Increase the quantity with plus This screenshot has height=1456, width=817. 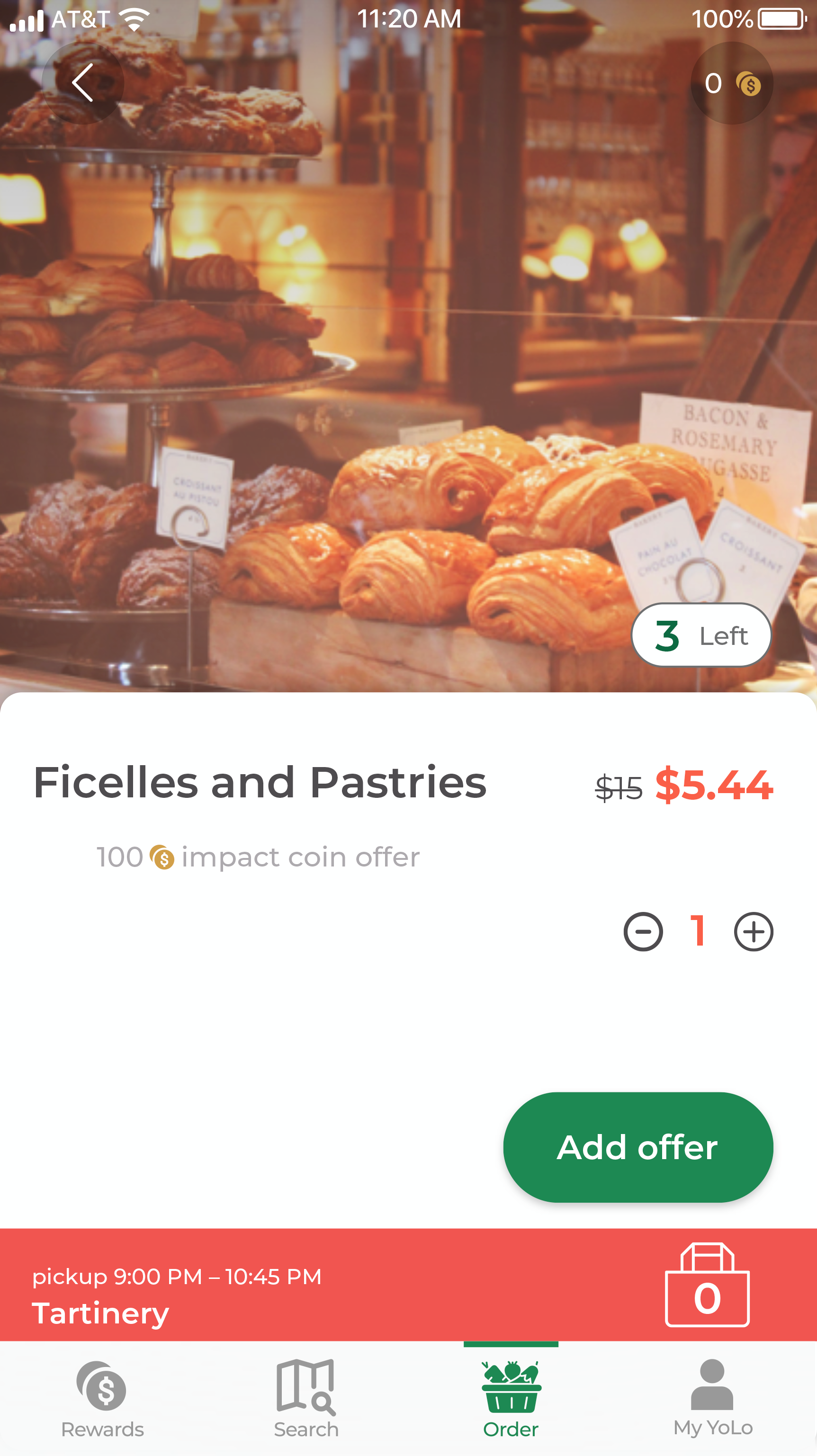[x=753, y=931]
